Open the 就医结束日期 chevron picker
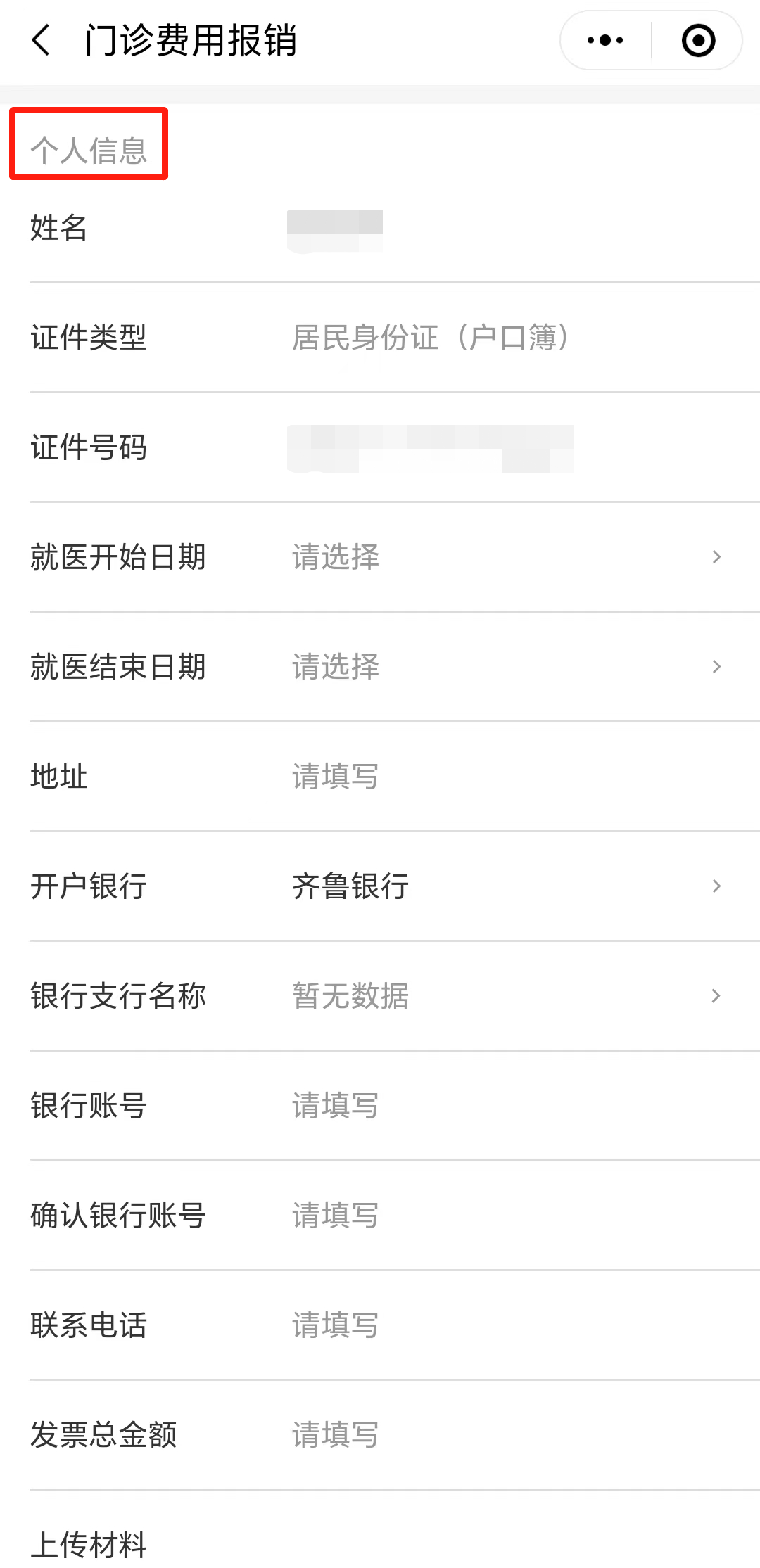The height and width of the screenshot is (1568, 760). click(x=716, y=666)
